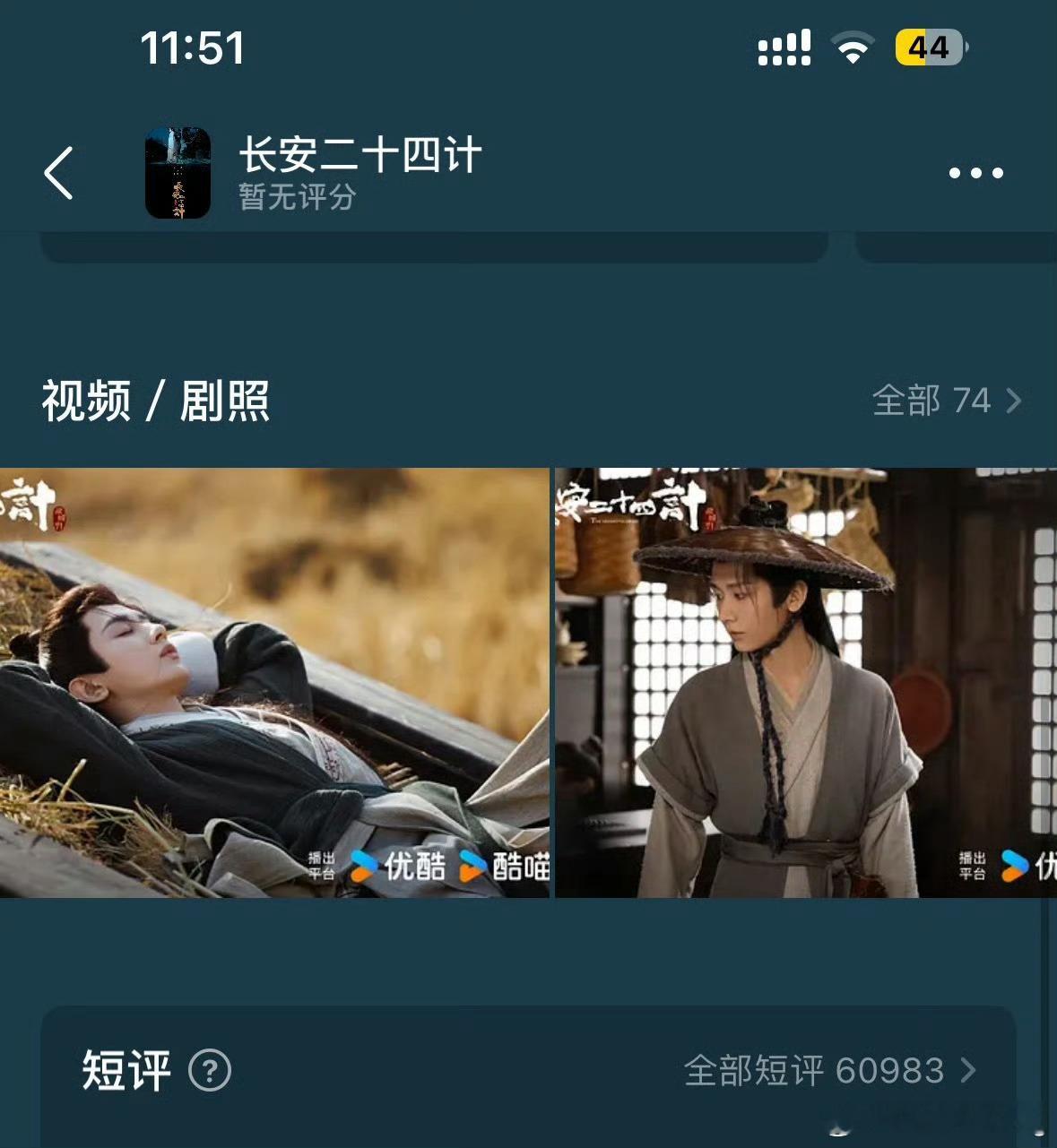Tap the cellular signal icon

tap(784, 49)
